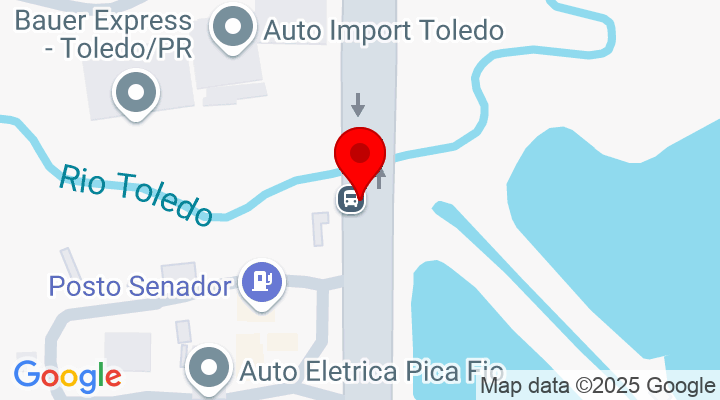Open the bus stop marker
Viewport: 720px width, 400px height.
(x=350, y=198)
